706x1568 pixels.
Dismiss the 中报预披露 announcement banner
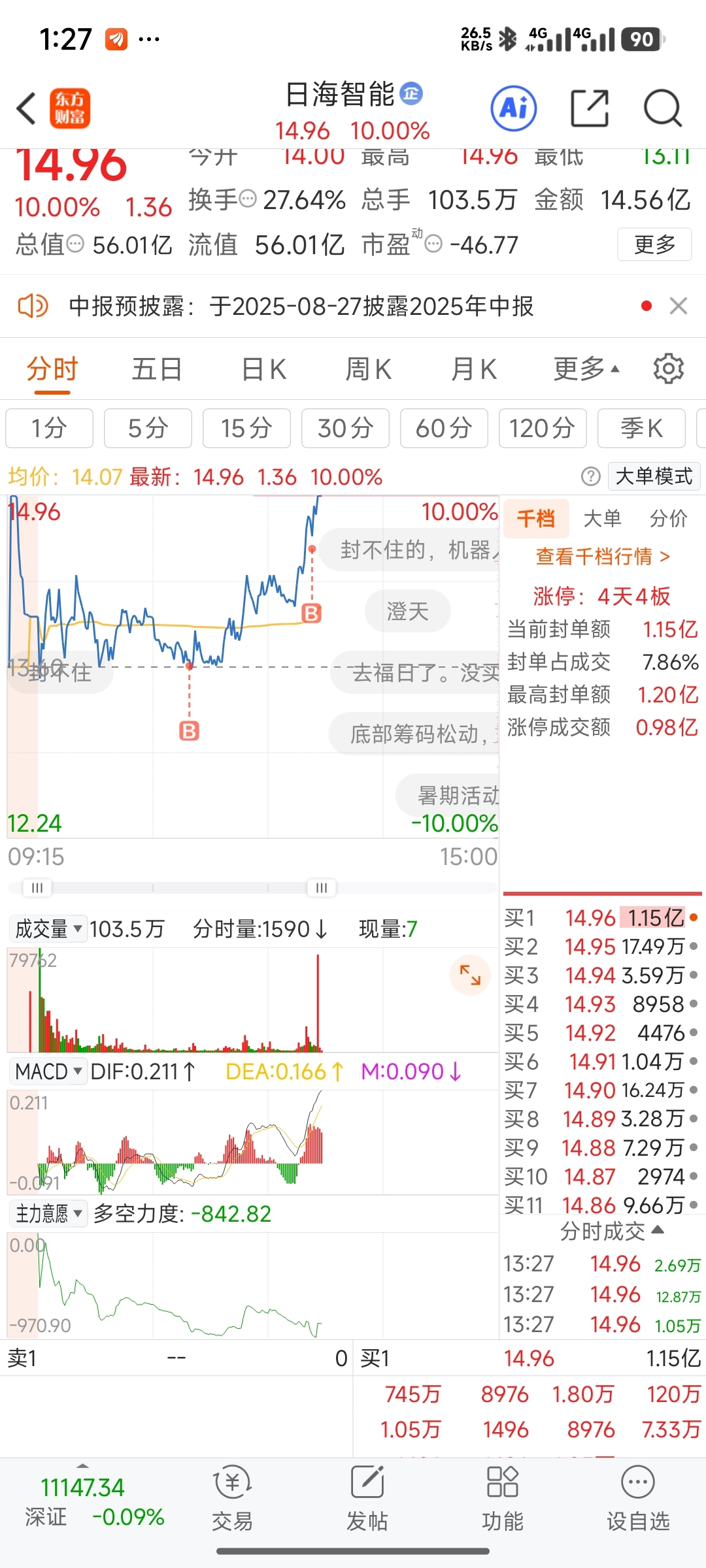tap(679, 306)
